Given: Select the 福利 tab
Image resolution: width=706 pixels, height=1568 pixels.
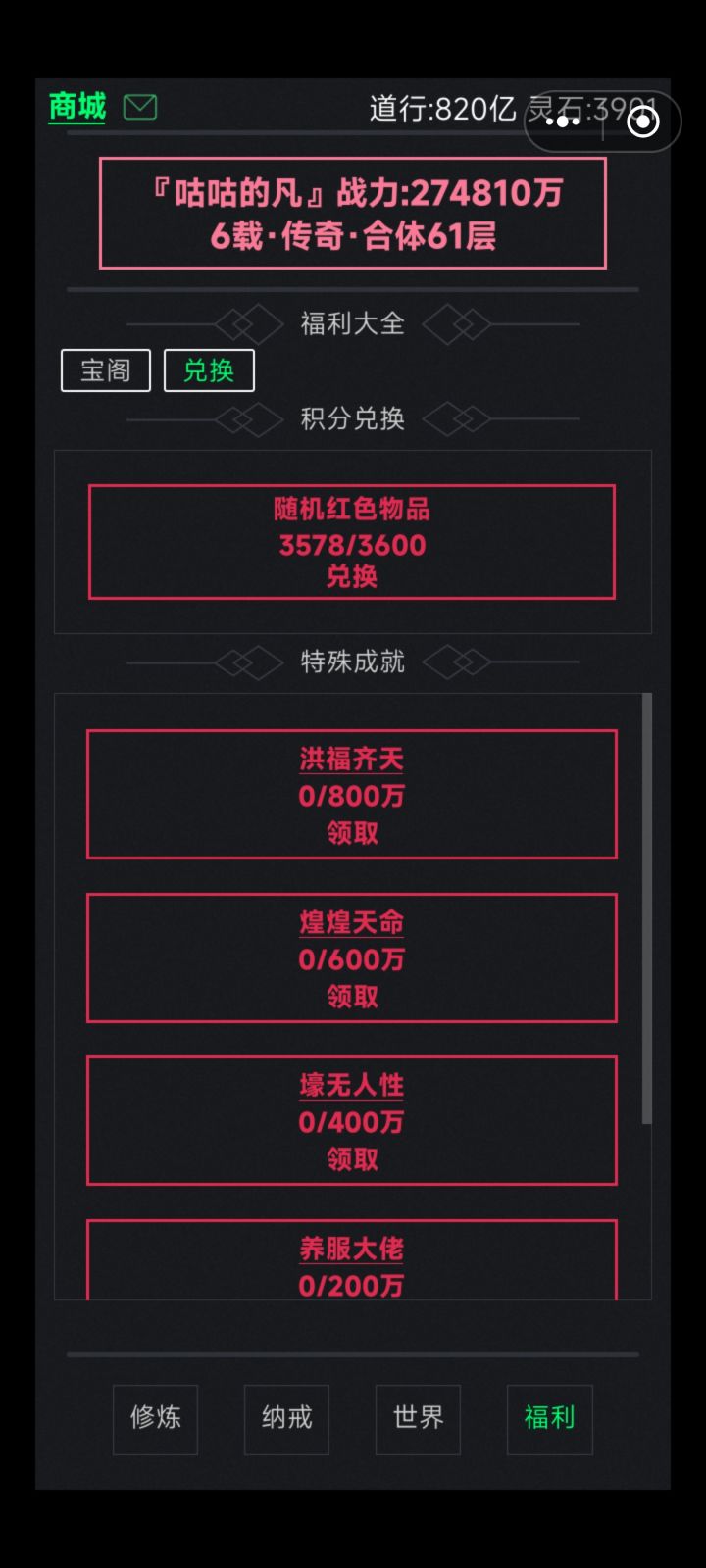Looking at the screenshot, I should tap(549, 1419).
